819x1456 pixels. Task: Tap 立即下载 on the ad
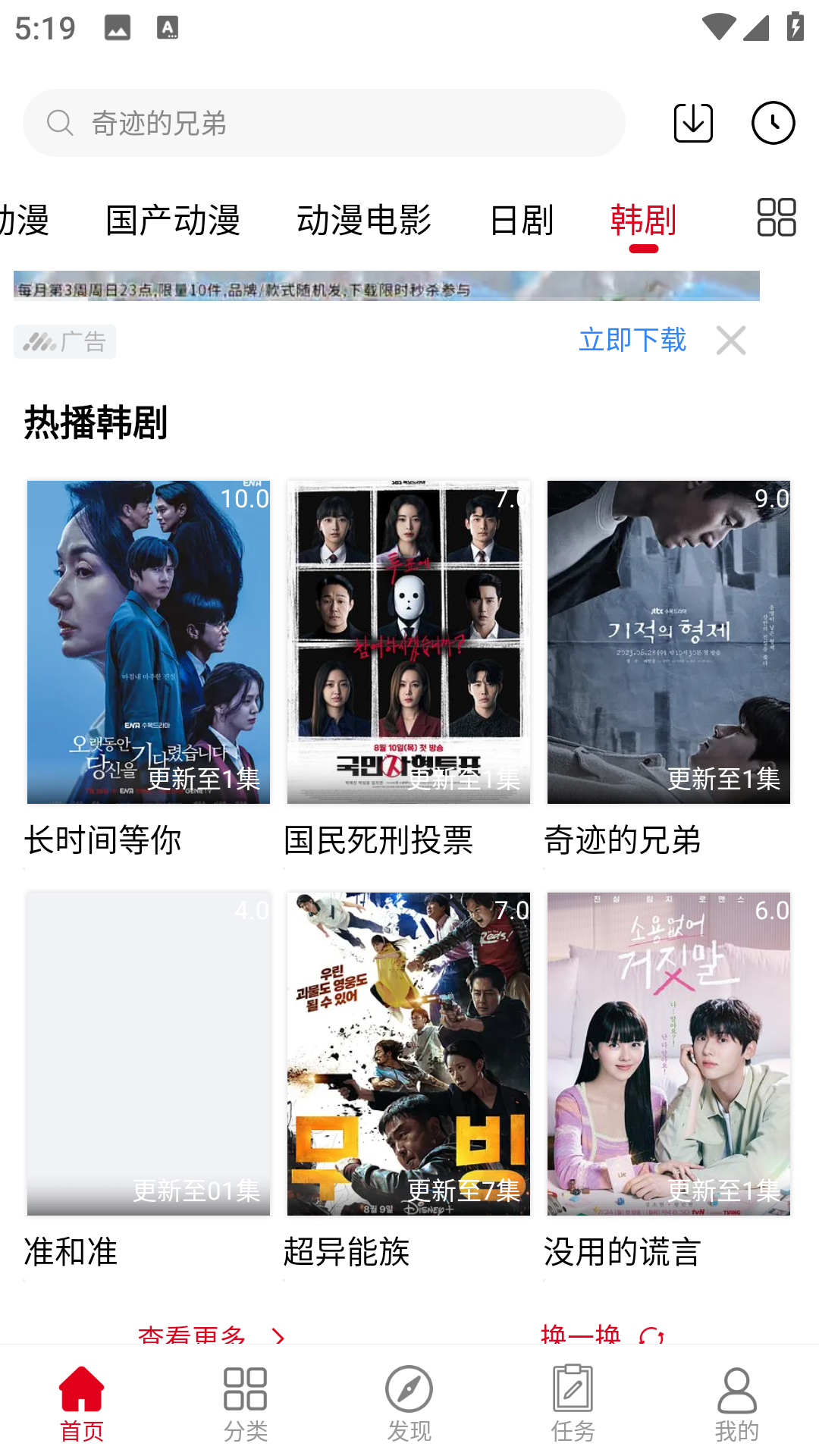click(x=632, y=340)
